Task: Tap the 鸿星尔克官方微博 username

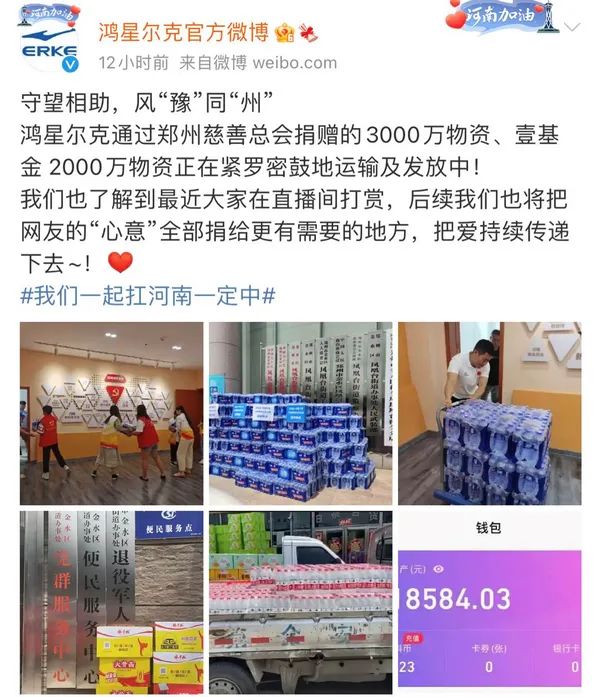Action: [x=183, y=33]
